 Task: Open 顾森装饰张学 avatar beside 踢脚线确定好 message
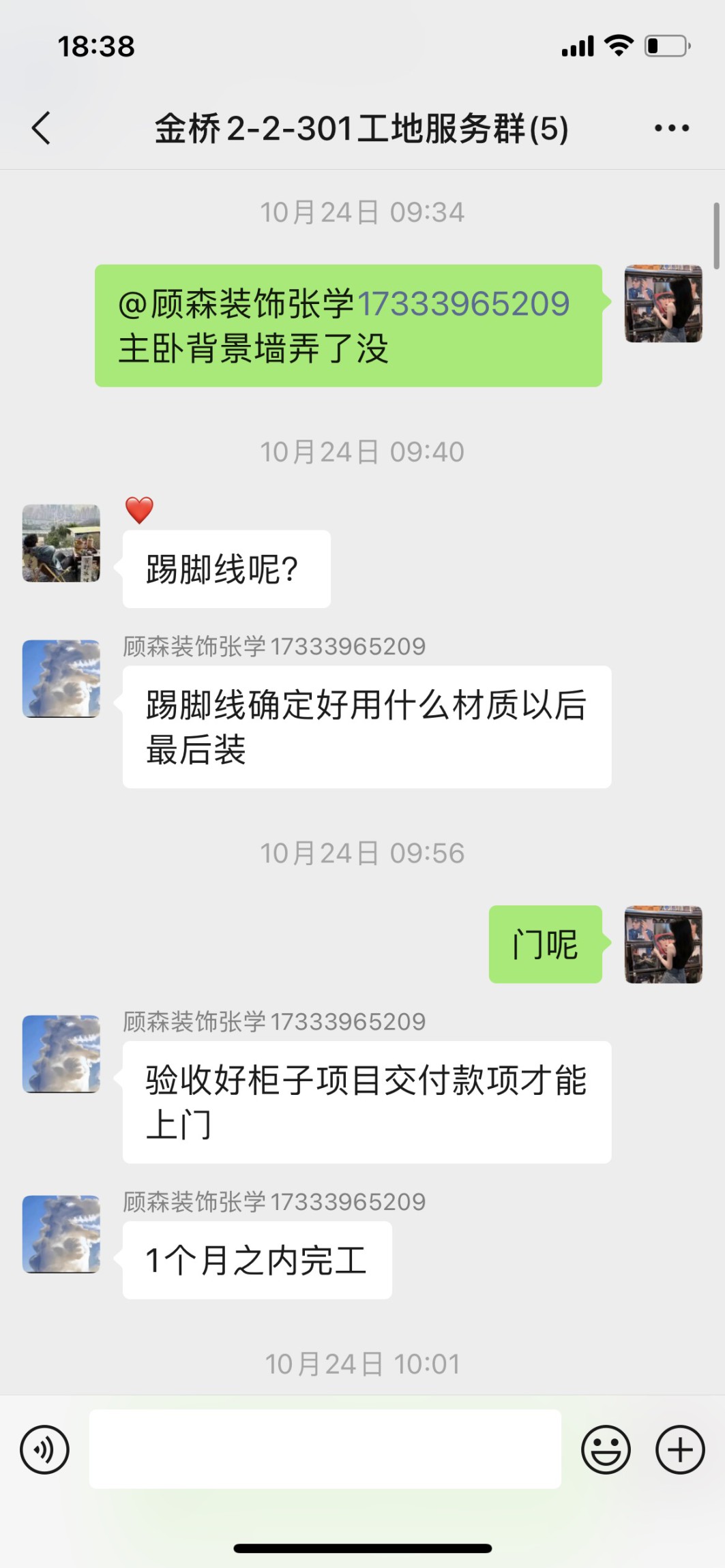61,678
